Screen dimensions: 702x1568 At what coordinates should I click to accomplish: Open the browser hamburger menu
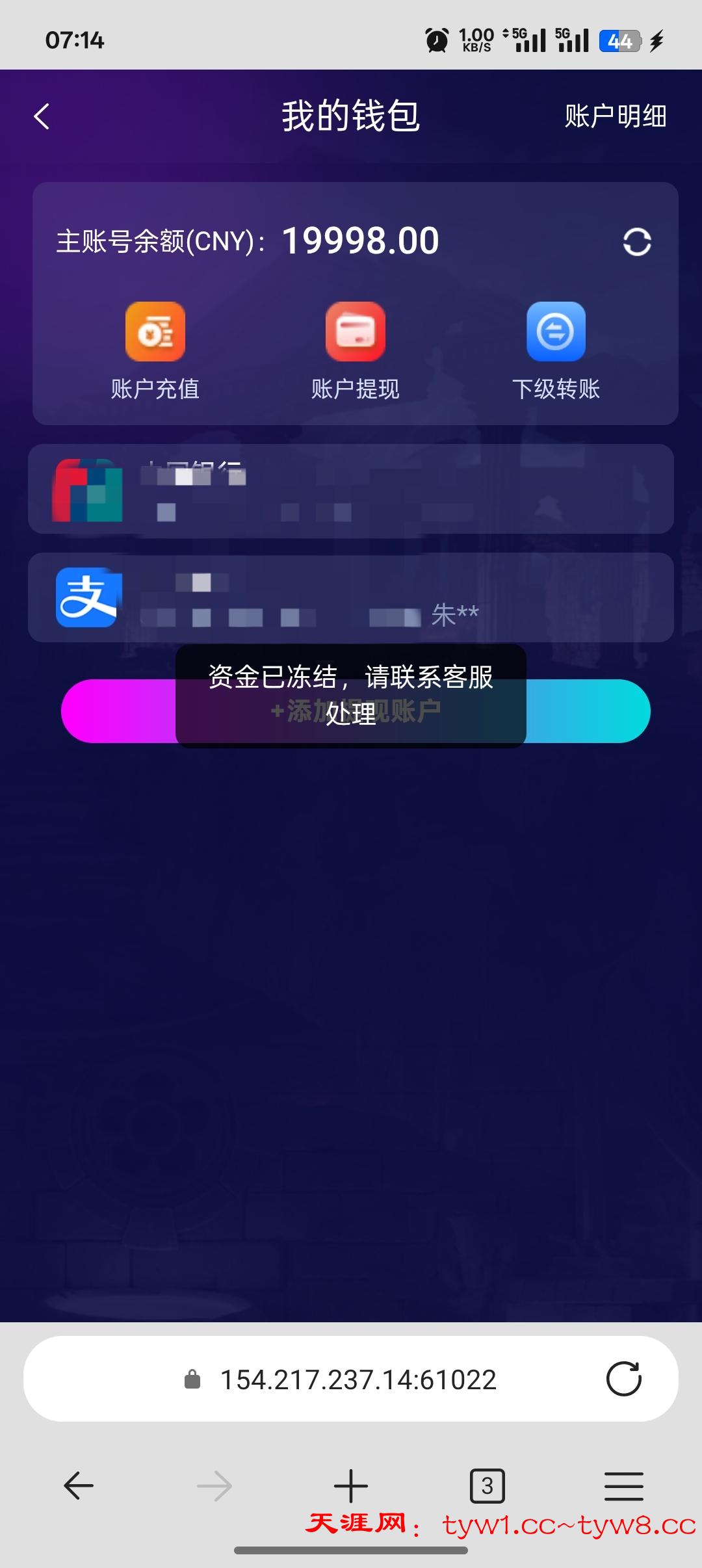pyautogui.click(x=623, y=1485)
